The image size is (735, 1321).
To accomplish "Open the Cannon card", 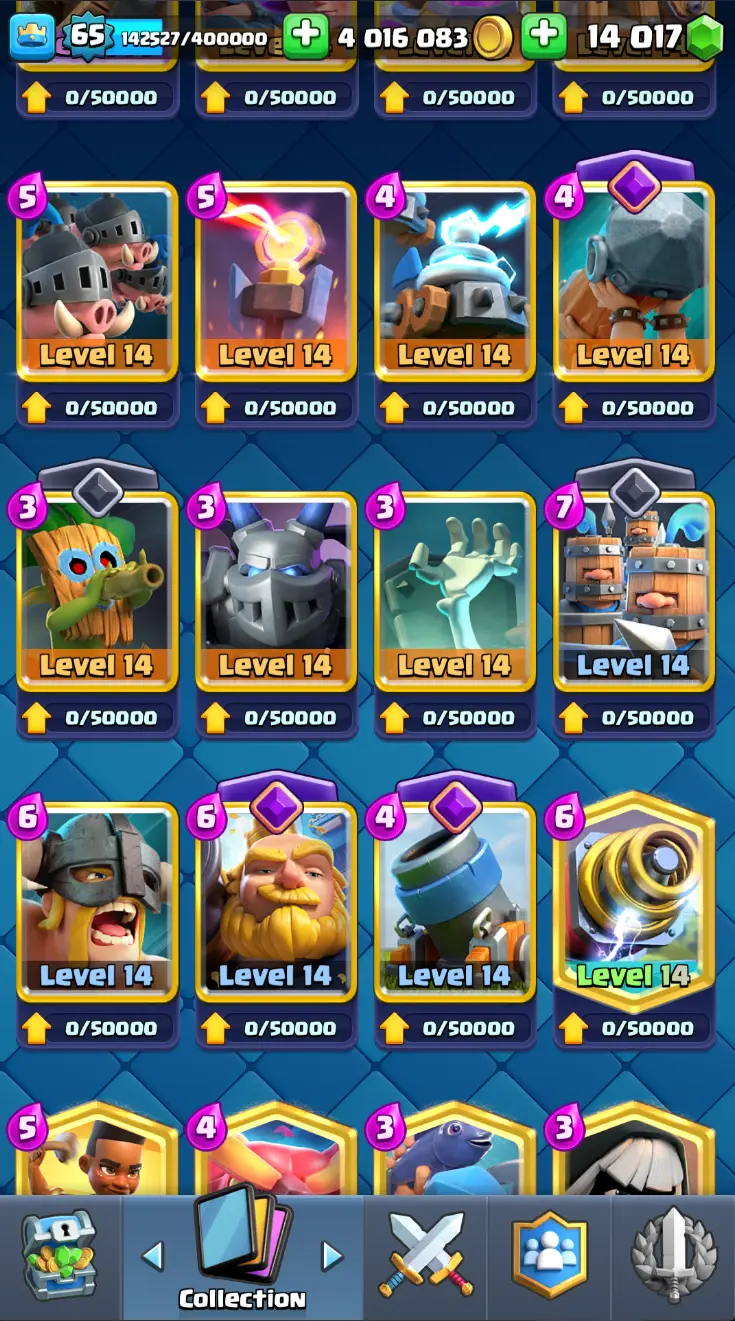I will [x=455, y=905].
